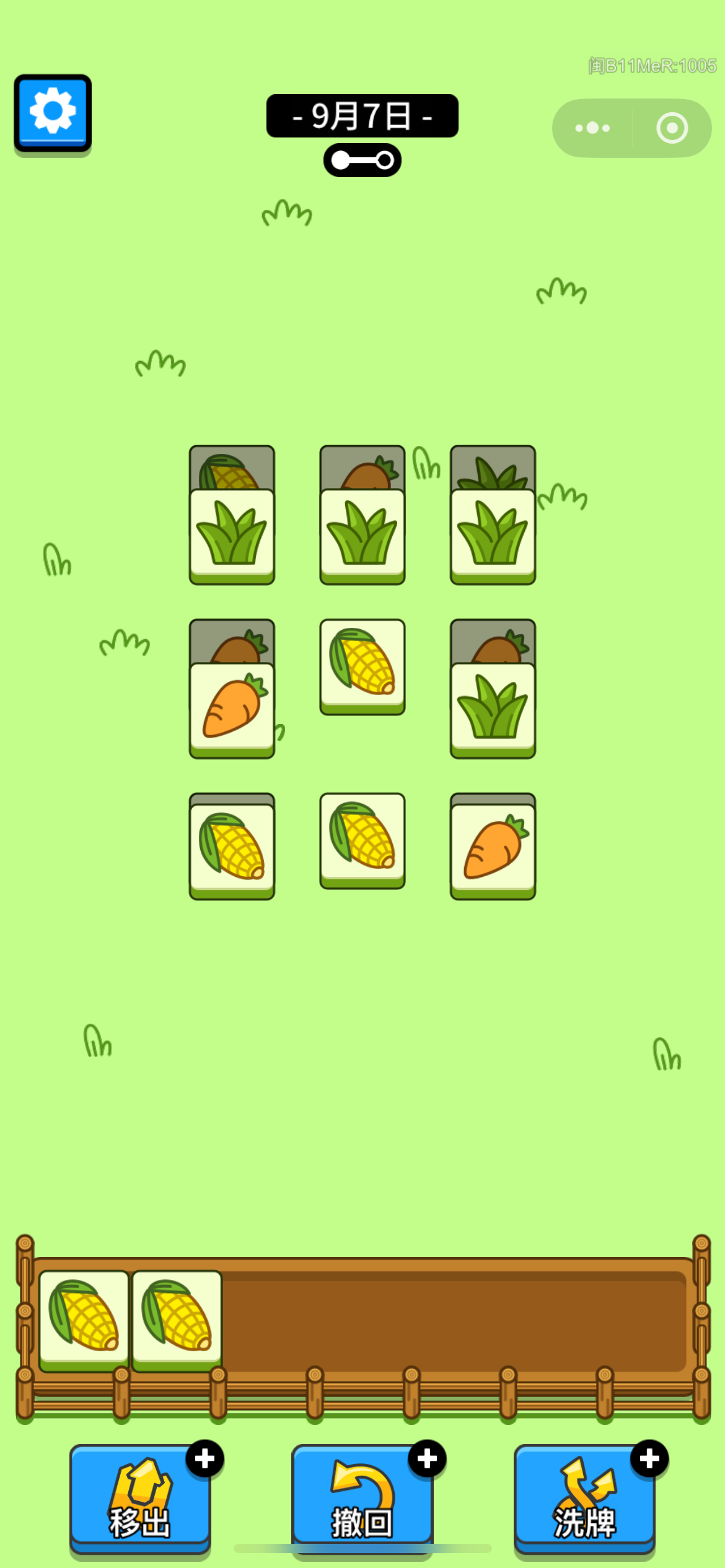
Task: Open the settings gear
Action: pos(53,112)
